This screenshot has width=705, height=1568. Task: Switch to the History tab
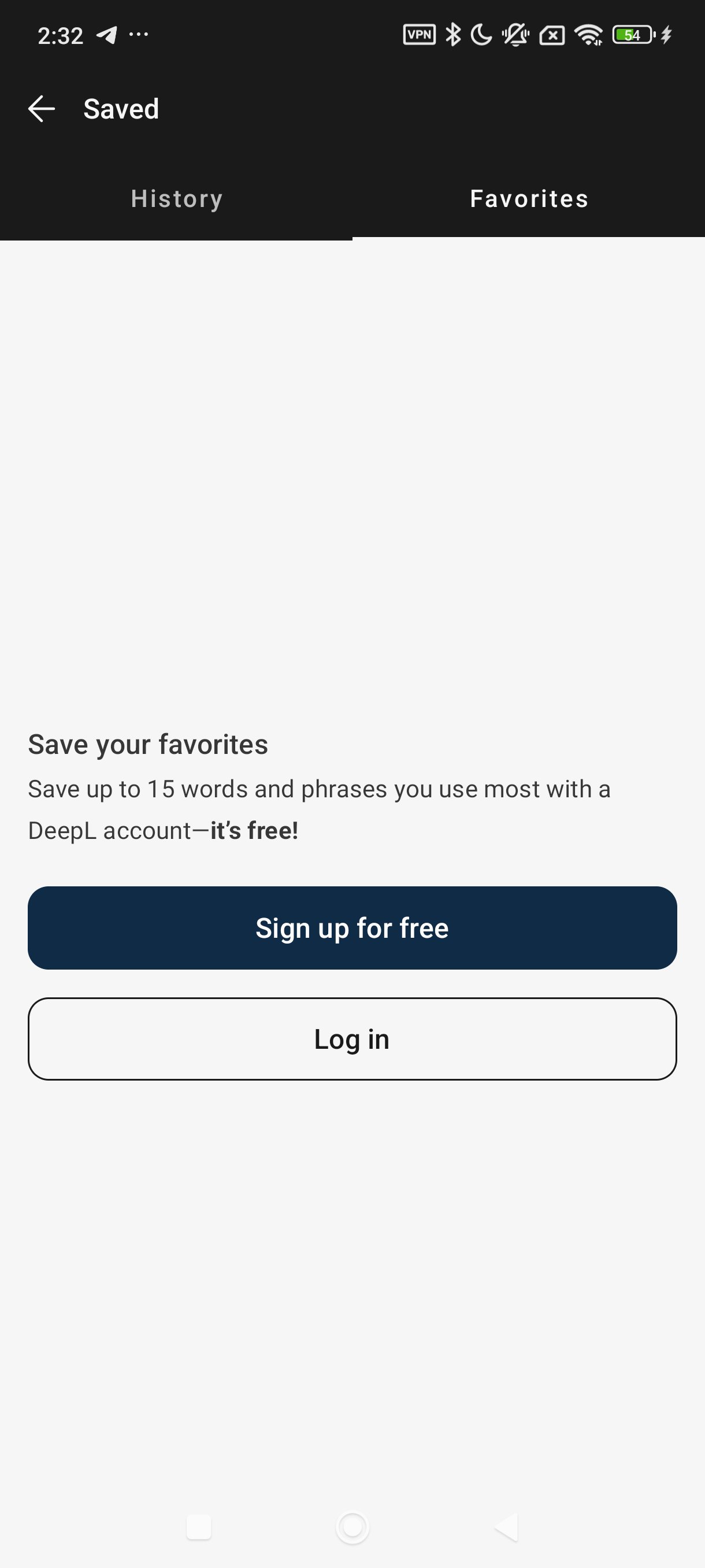click(176, 198)
